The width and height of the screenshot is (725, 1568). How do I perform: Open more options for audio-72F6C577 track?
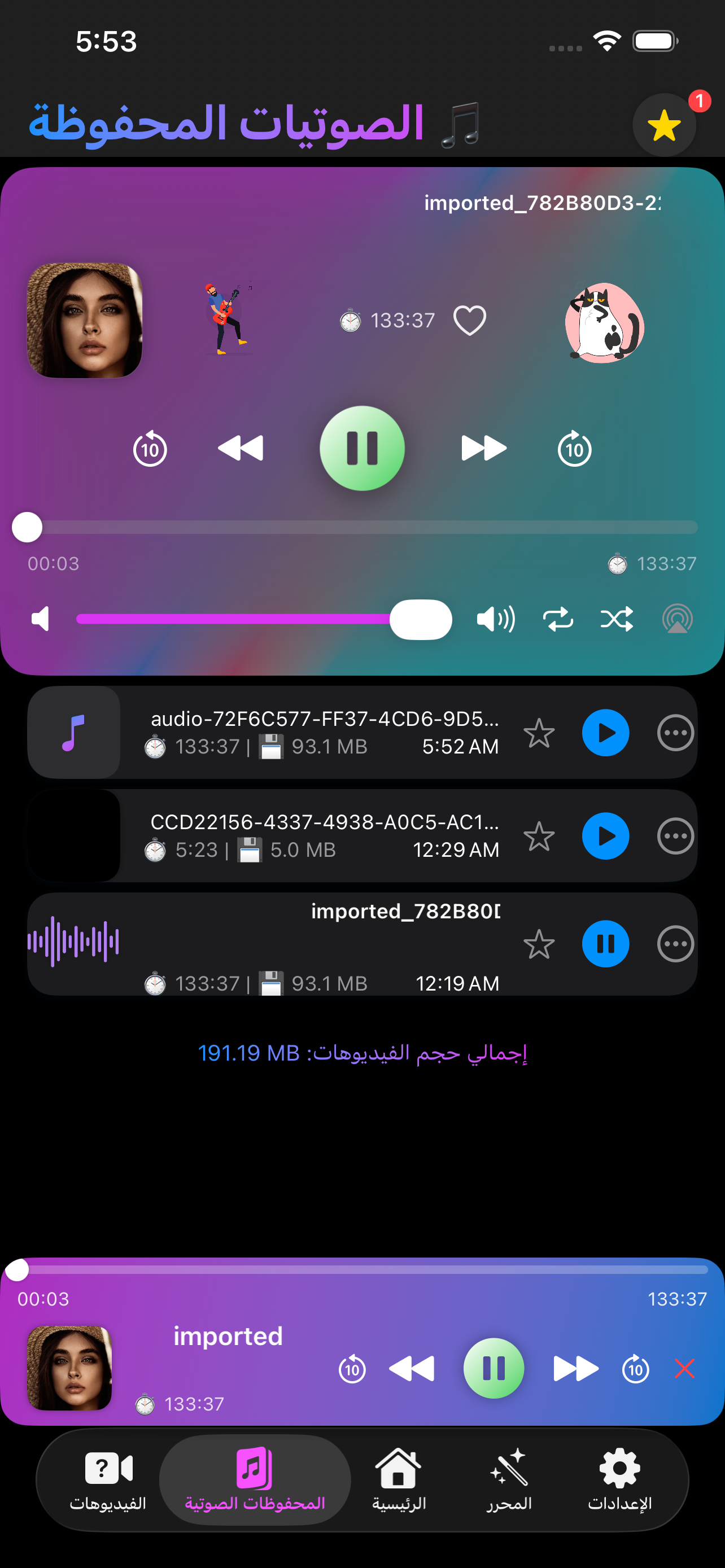coord(676,733)
